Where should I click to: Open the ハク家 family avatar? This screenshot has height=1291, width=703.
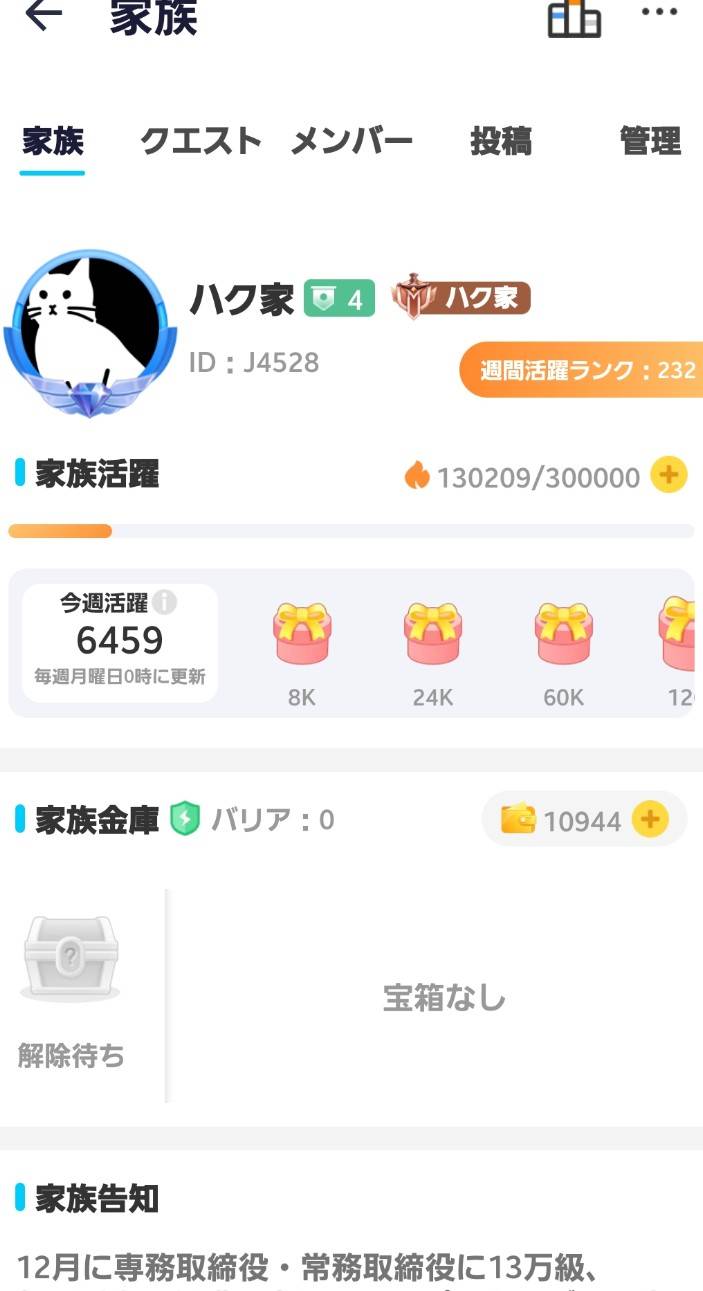(x=92, y=330)
